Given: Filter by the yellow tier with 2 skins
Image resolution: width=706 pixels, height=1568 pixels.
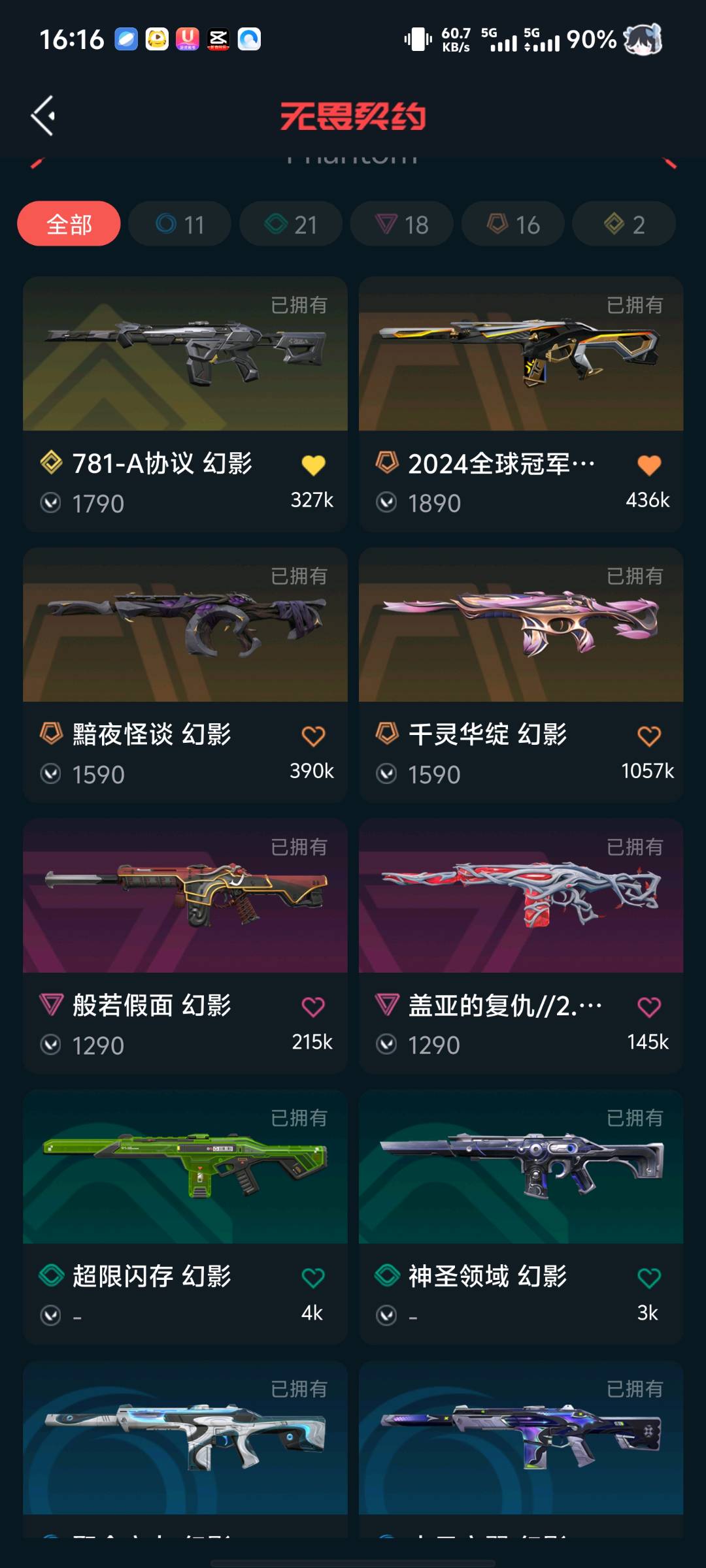Looking at the screenshot, I should pyautogui.click(x=624, y=224).
